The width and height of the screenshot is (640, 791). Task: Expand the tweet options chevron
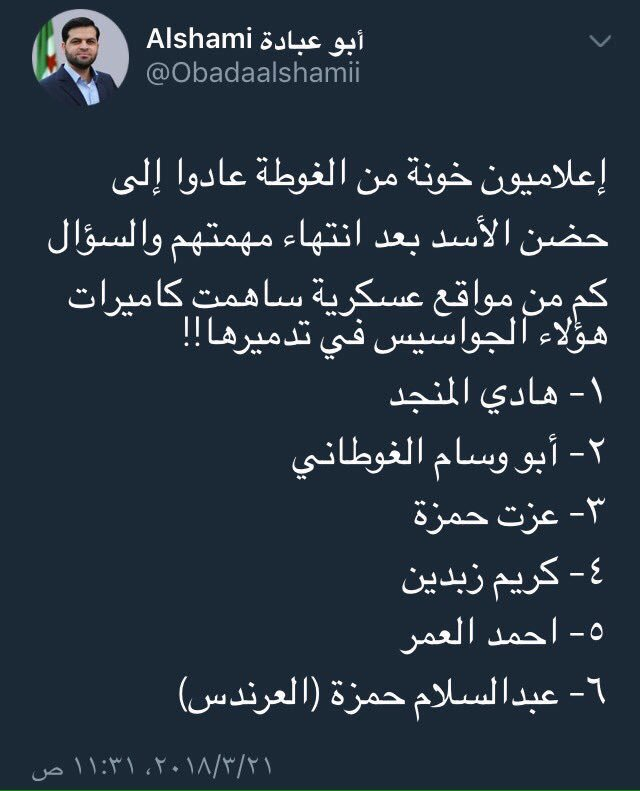[600, 42]
